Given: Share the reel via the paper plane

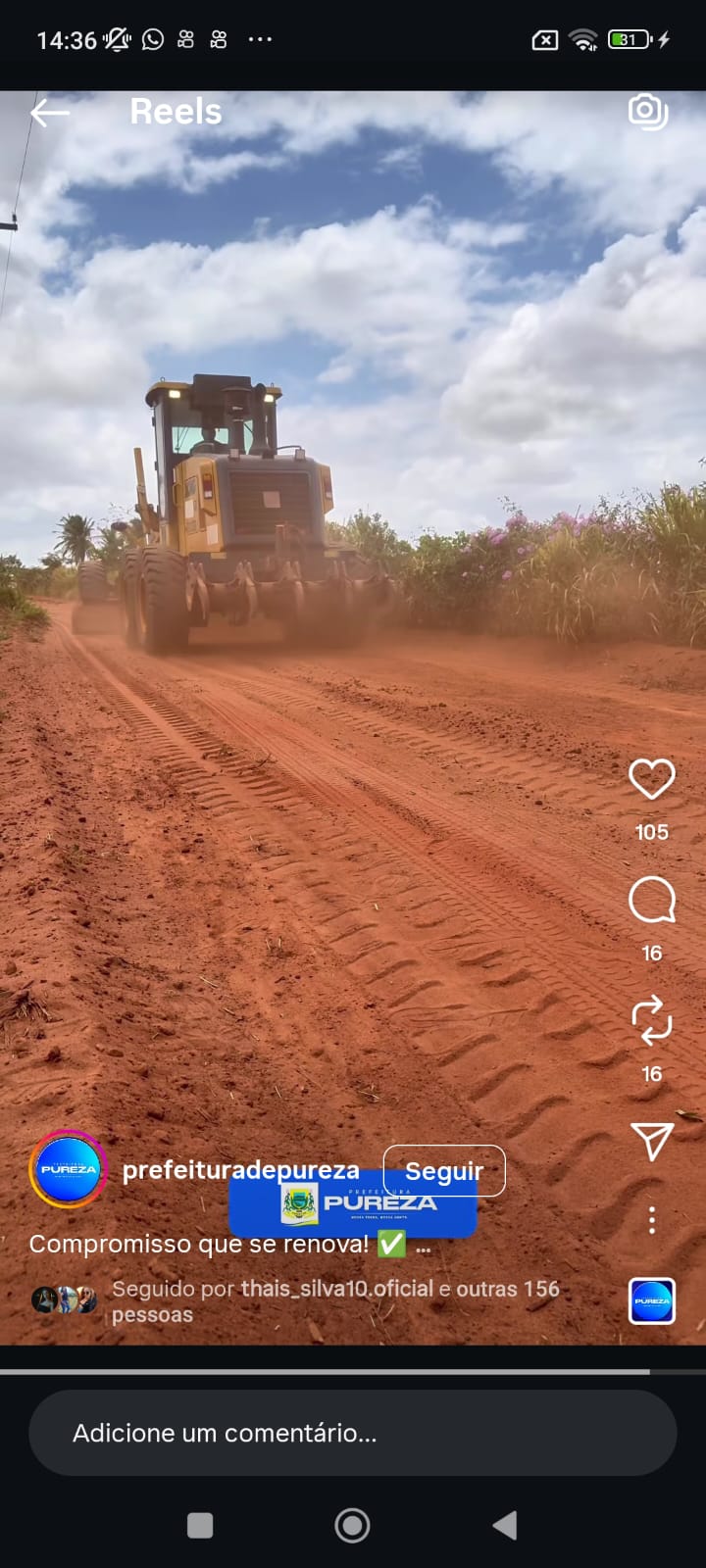Looking at the screenshot, I should click(x=651, y=1141).
